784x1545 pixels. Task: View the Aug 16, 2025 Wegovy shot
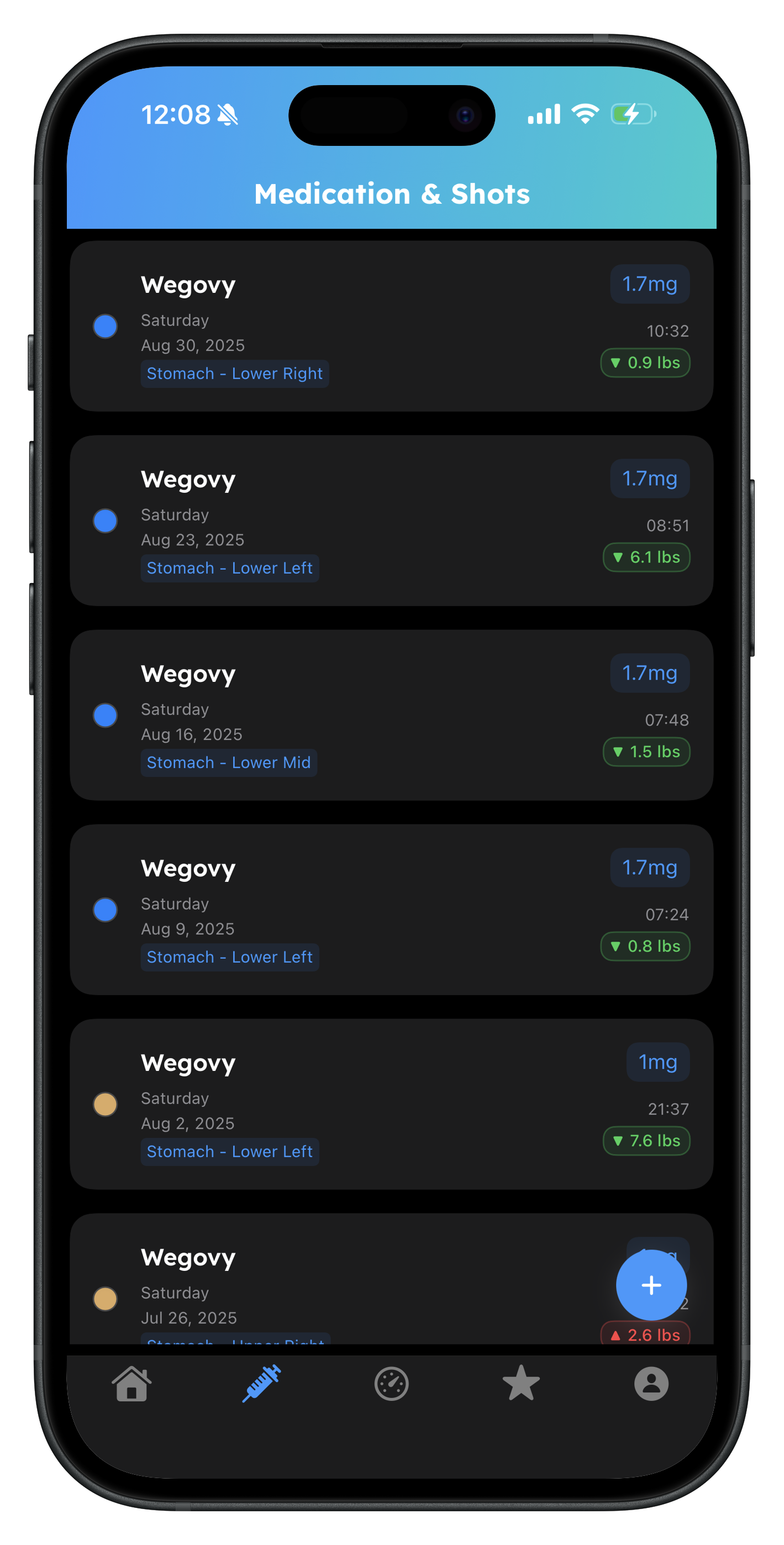[391, 715]
